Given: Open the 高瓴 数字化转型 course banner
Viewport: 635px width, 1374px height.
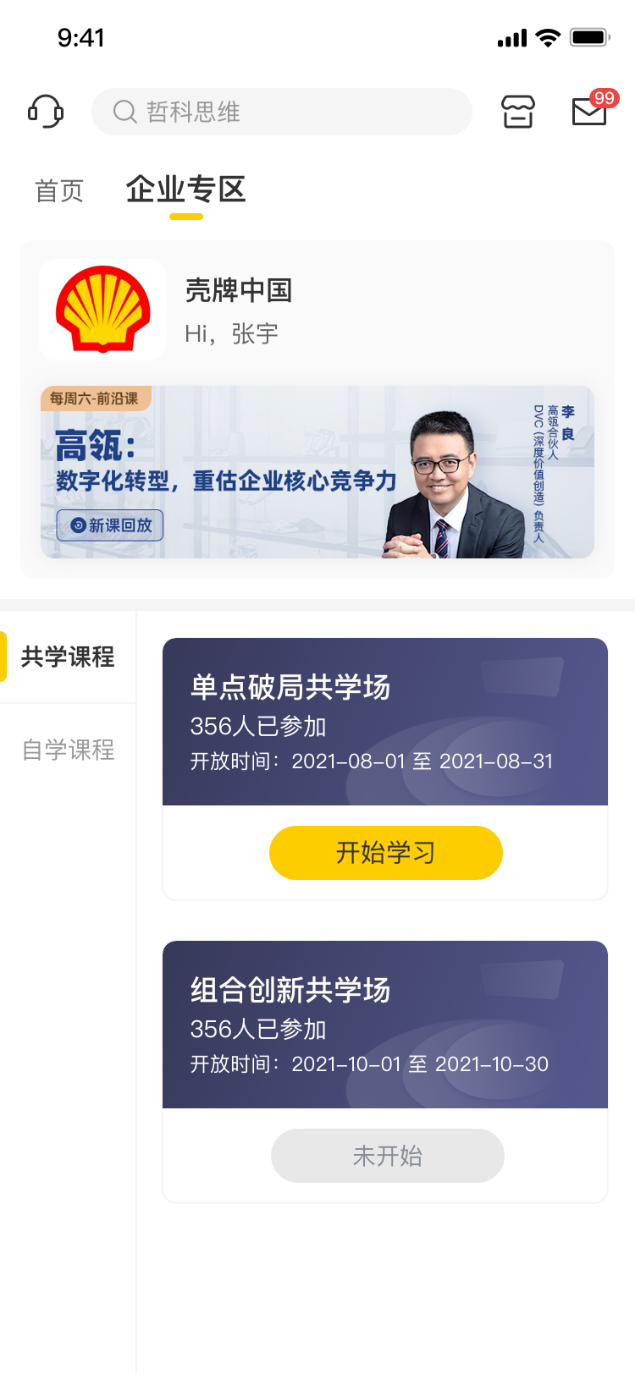Looking at the screenshot, I should point(317,471).
